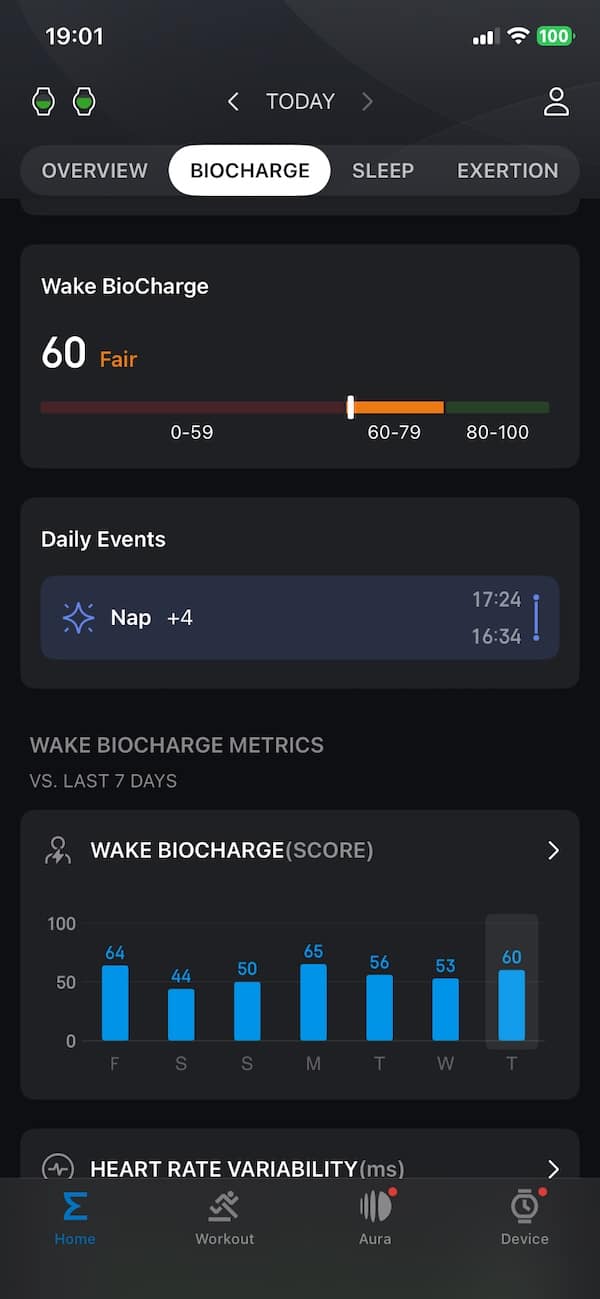
Task: Open Wake BioCharge score details
Action: click(x=300, y=850)
